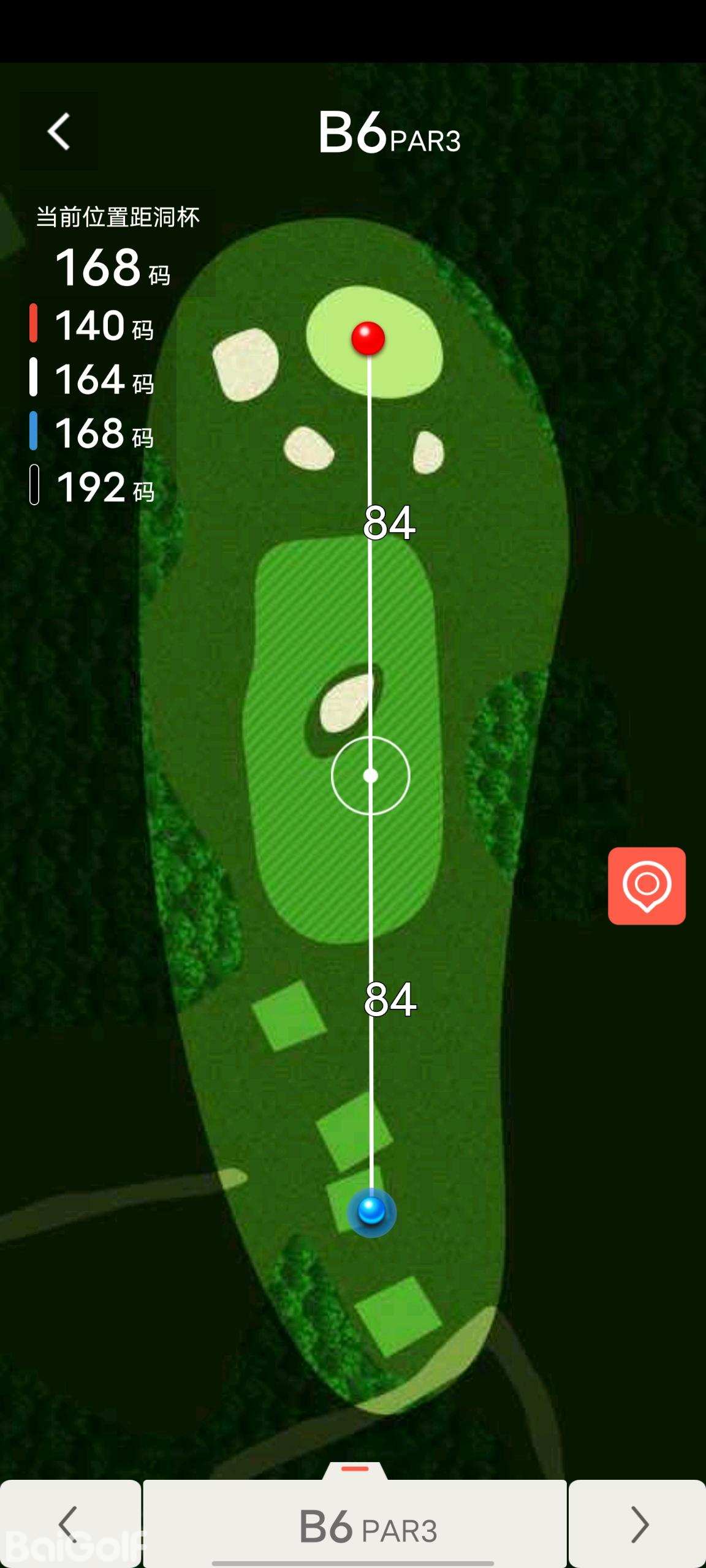
Task: Tap the red locate-position button
Action: [x=647, y=886]
